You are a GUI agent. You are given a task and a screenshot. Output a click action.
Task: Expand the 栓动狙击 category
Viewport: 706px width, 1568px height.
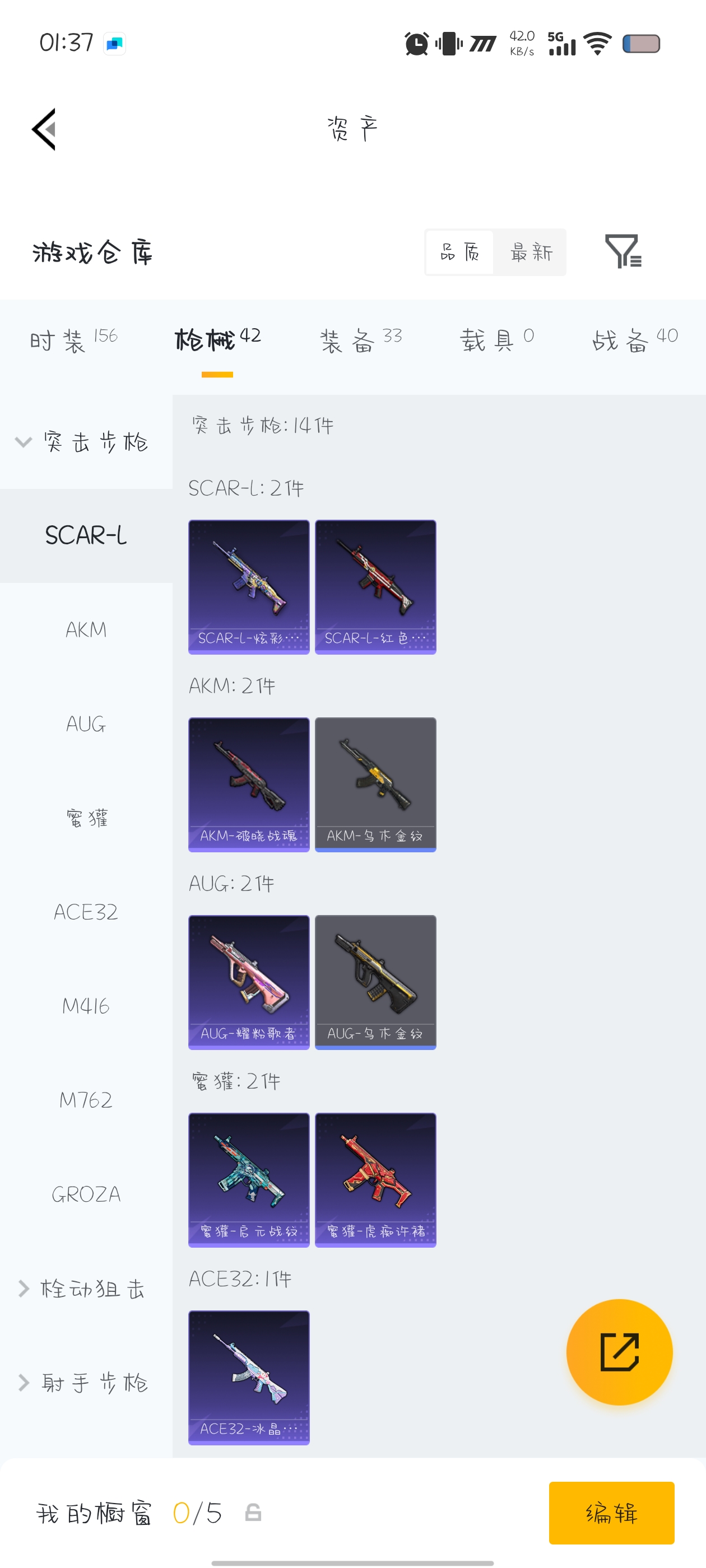(x=82, y=1289)
